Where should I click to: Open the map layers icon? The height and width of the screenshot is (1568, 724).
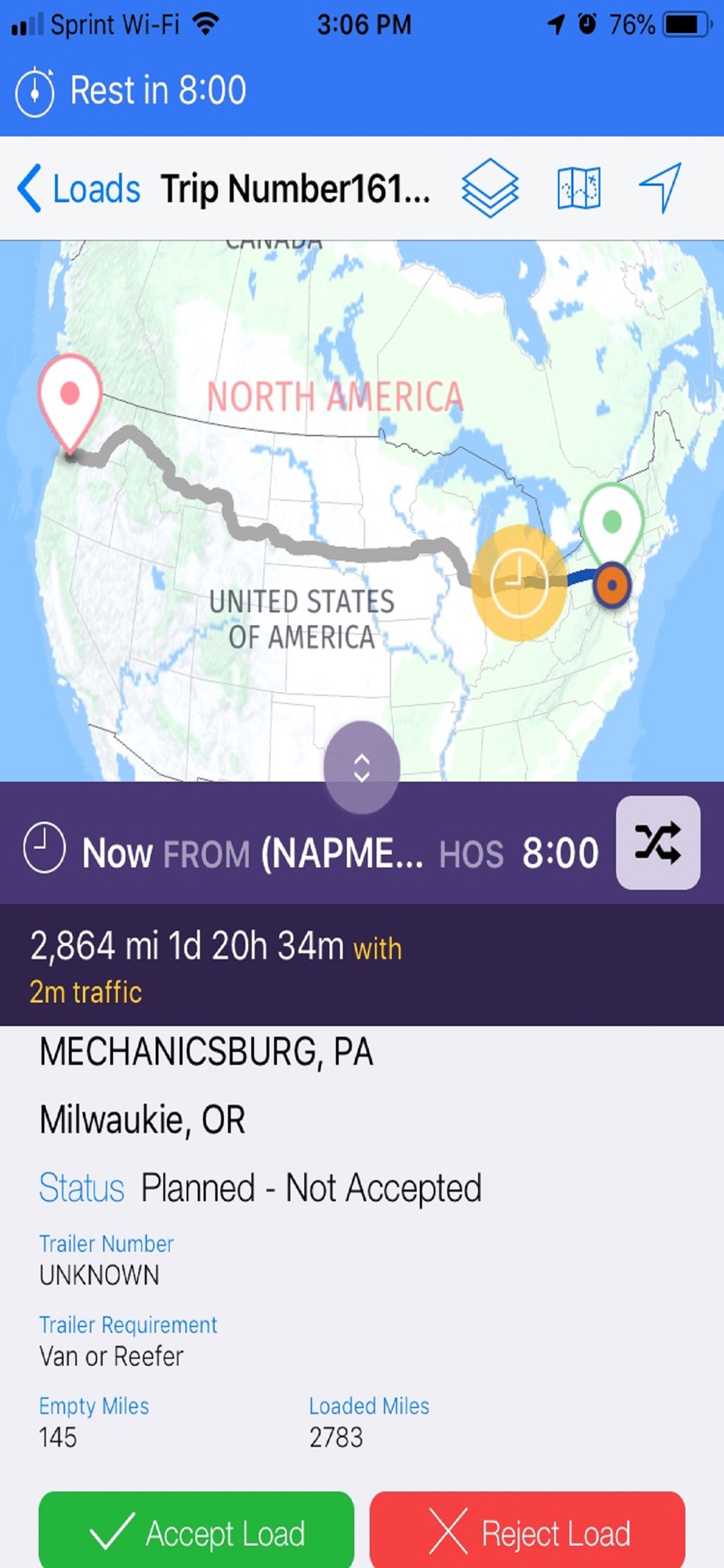[x=490, y=188]
